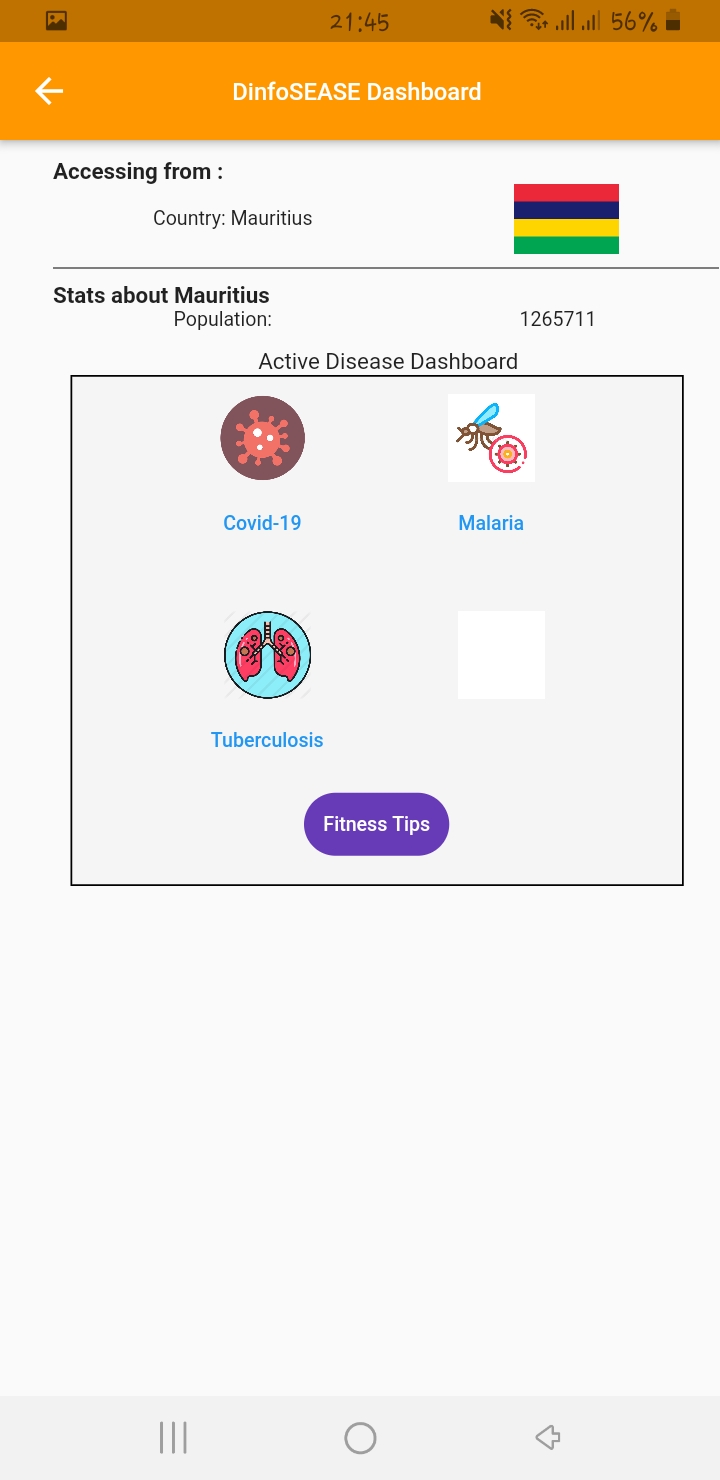This screenshot has width=720, height=1480.
Task: Go to home via the navigation bar
Action: click(x=360, y=1438)
